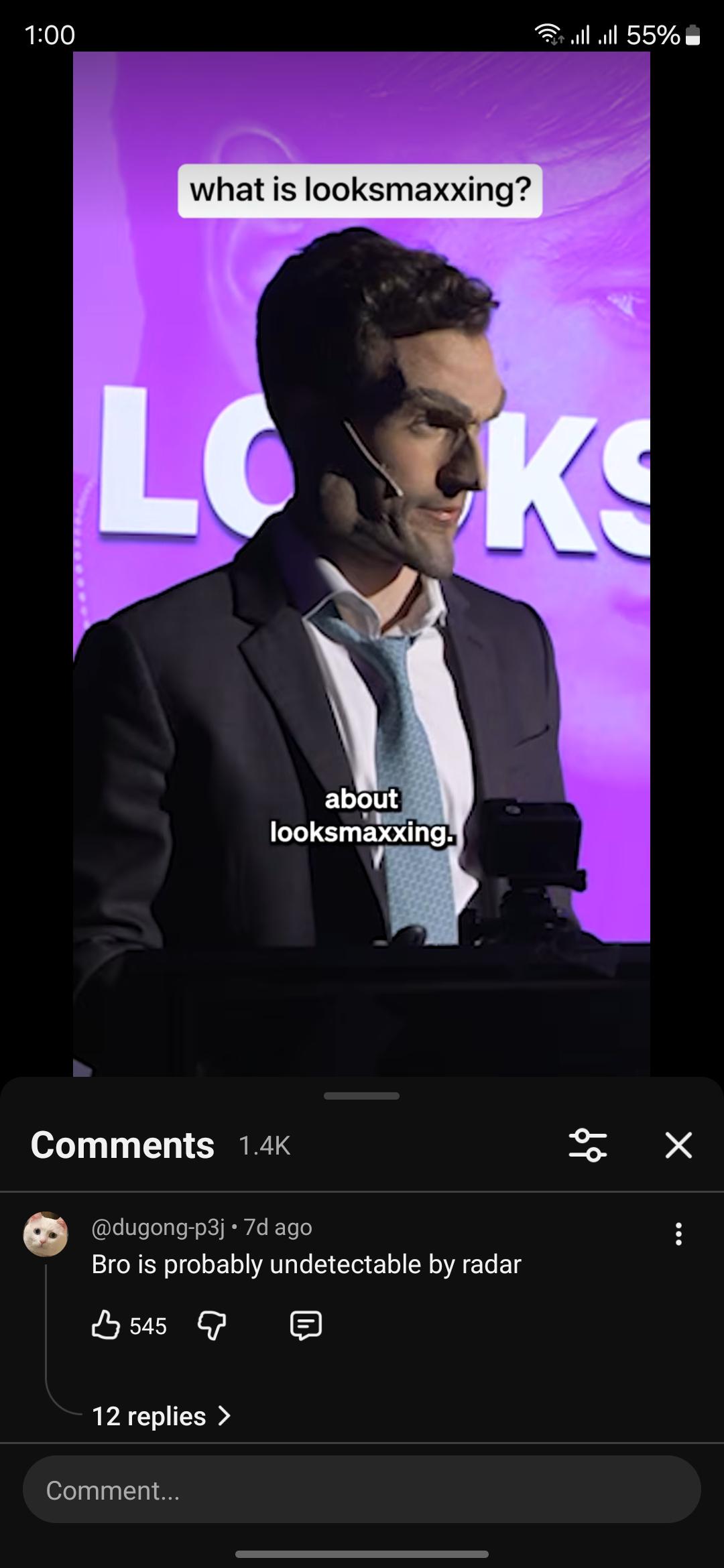
Task: Open comment sort options
Action: pyautogui.click(x=587, y=1145)
